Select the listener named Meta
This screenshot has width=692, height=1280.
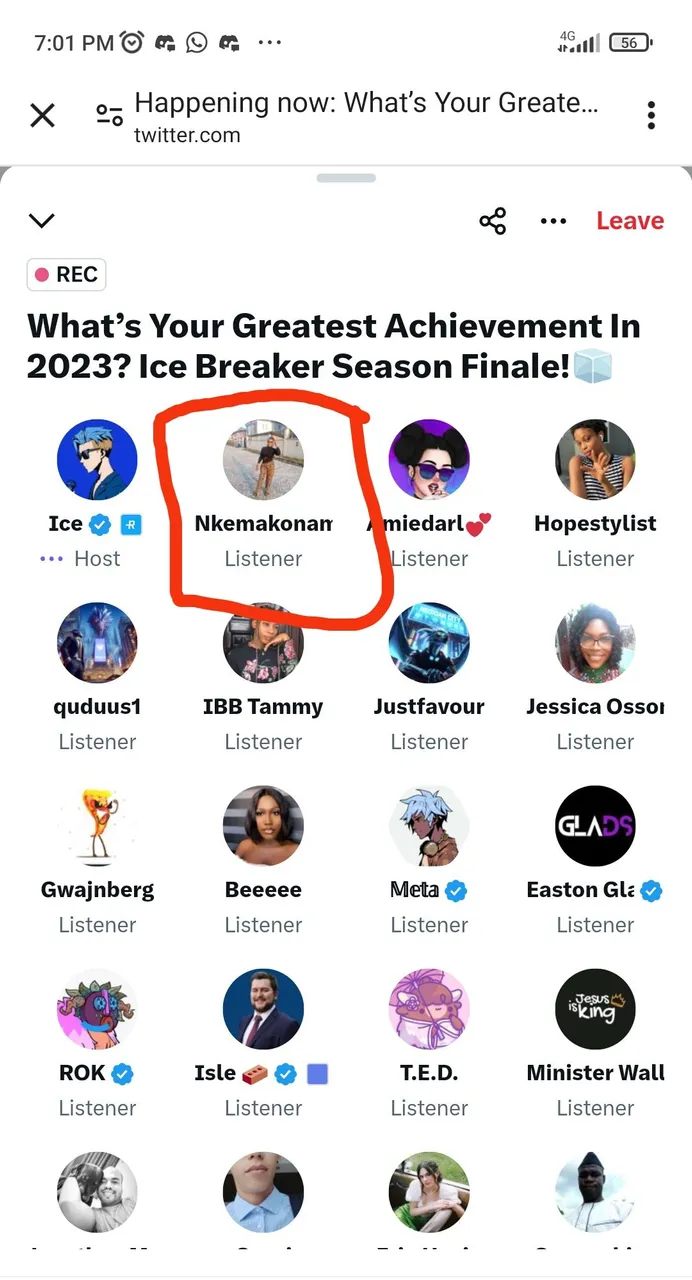429,826
